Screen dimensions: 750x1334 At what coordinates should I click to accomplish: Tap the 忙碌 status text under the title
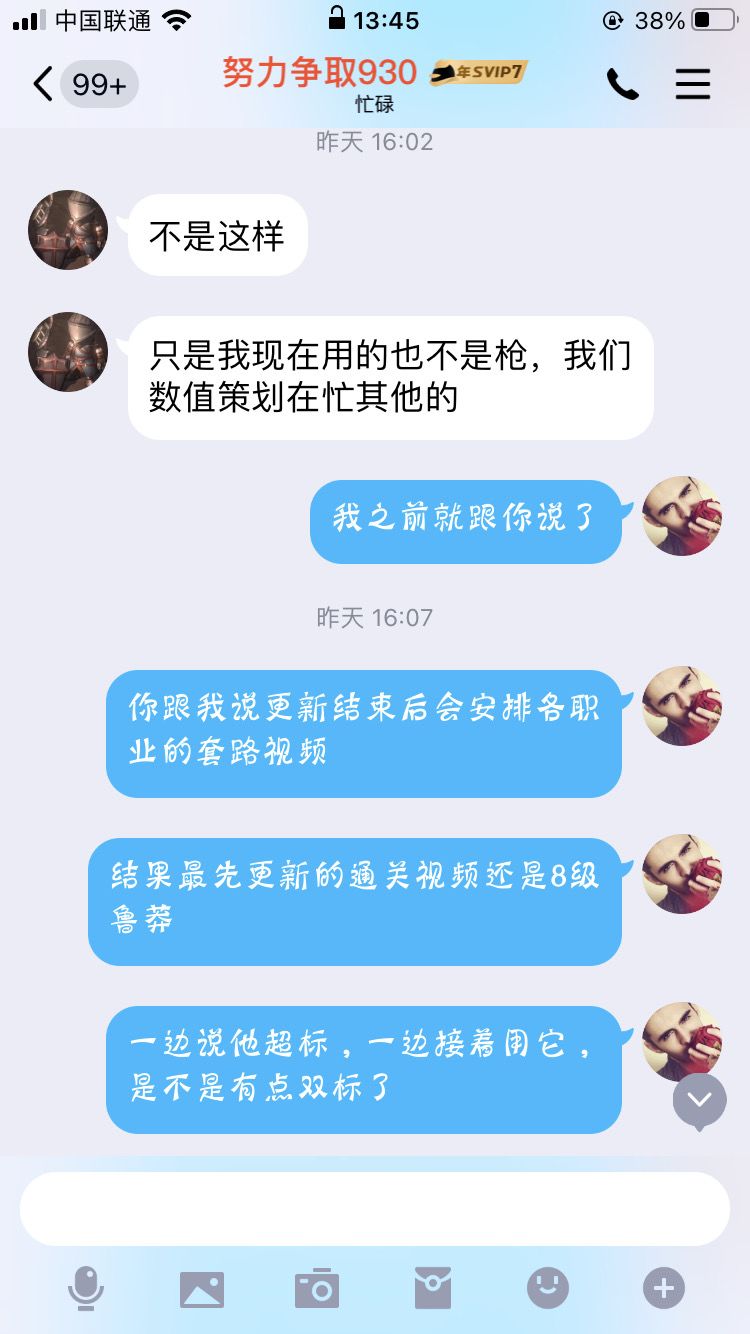(x=375, y=103)
